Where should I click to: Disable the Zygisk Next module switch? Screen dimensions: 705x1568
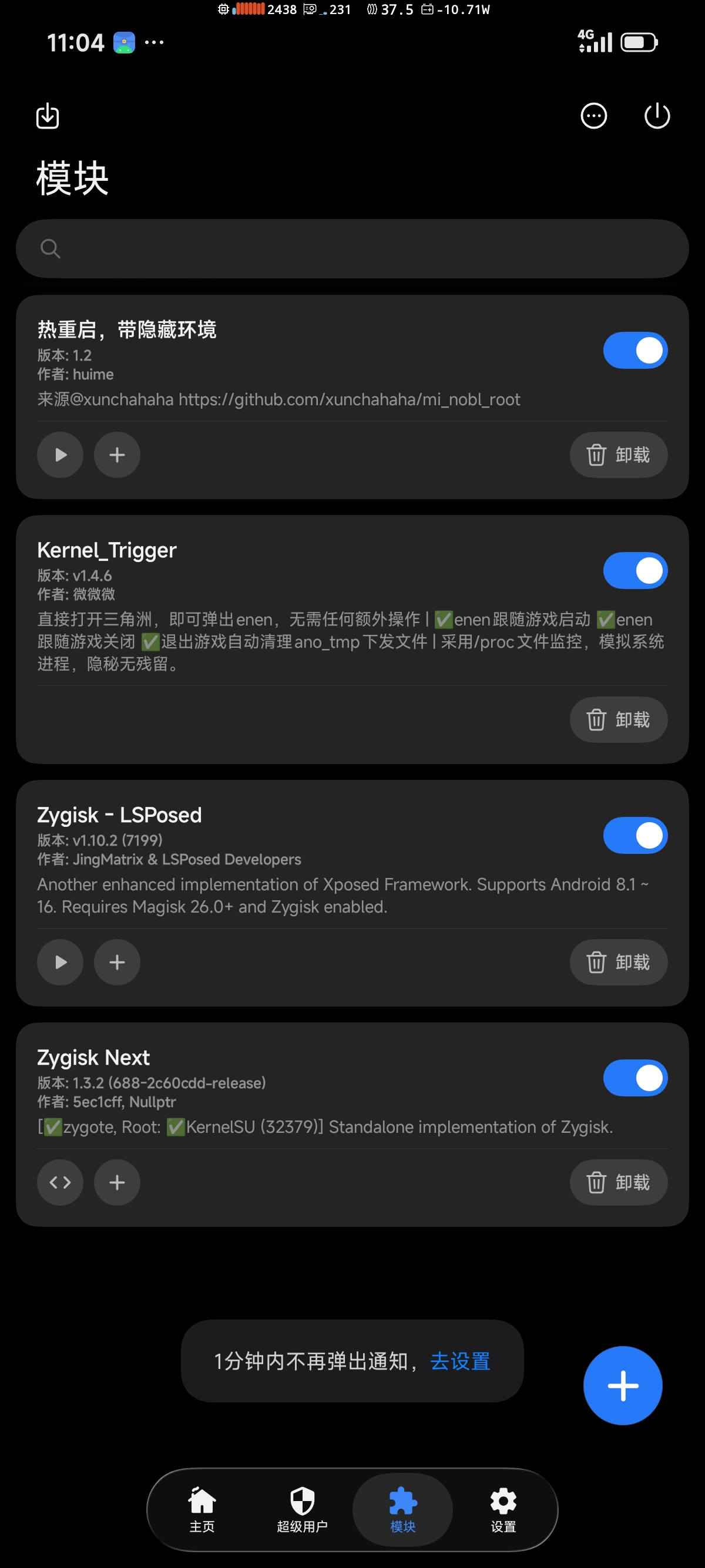[635, 1078]
